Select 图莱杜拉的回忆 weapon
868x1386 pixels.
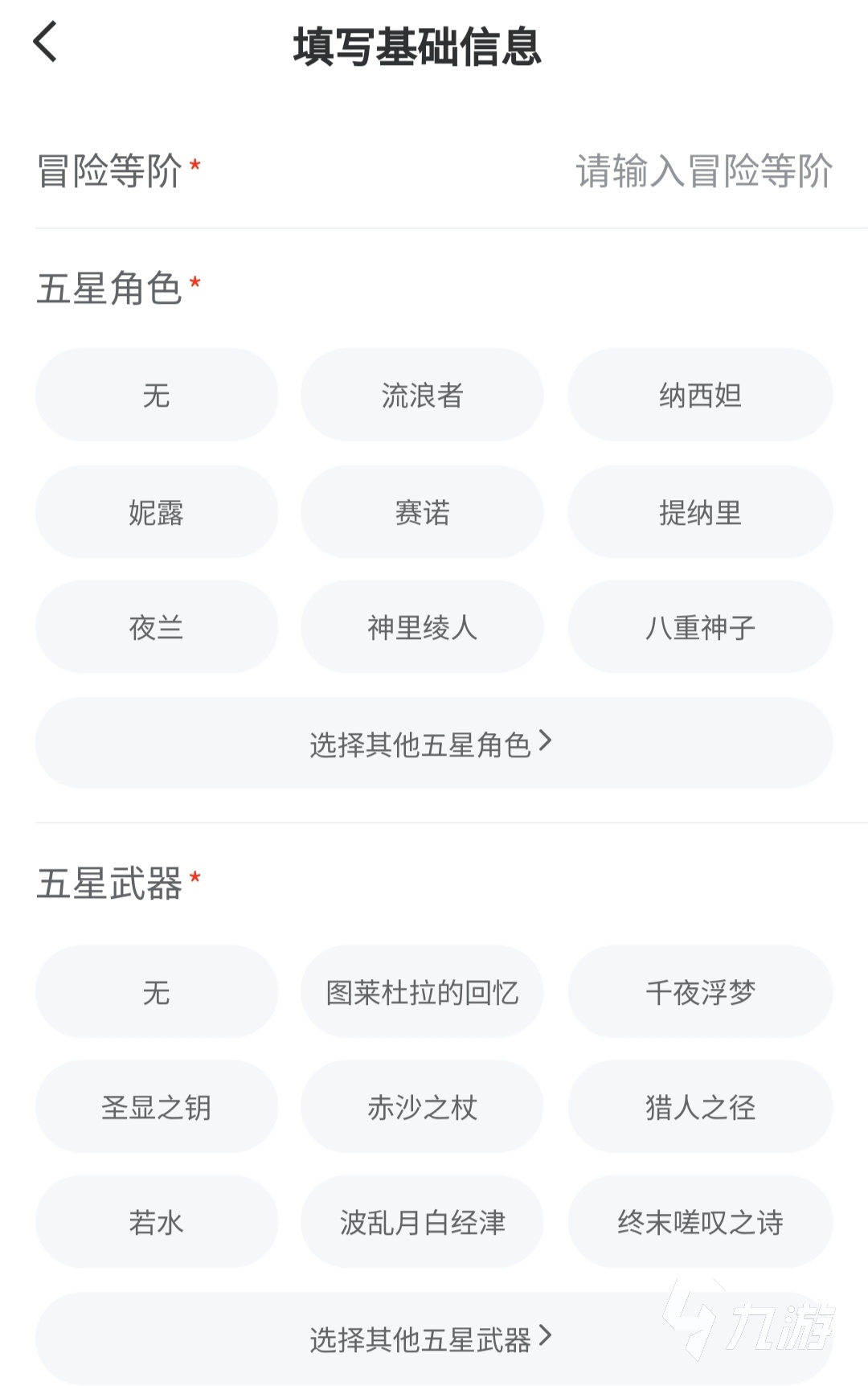point(422,992)
